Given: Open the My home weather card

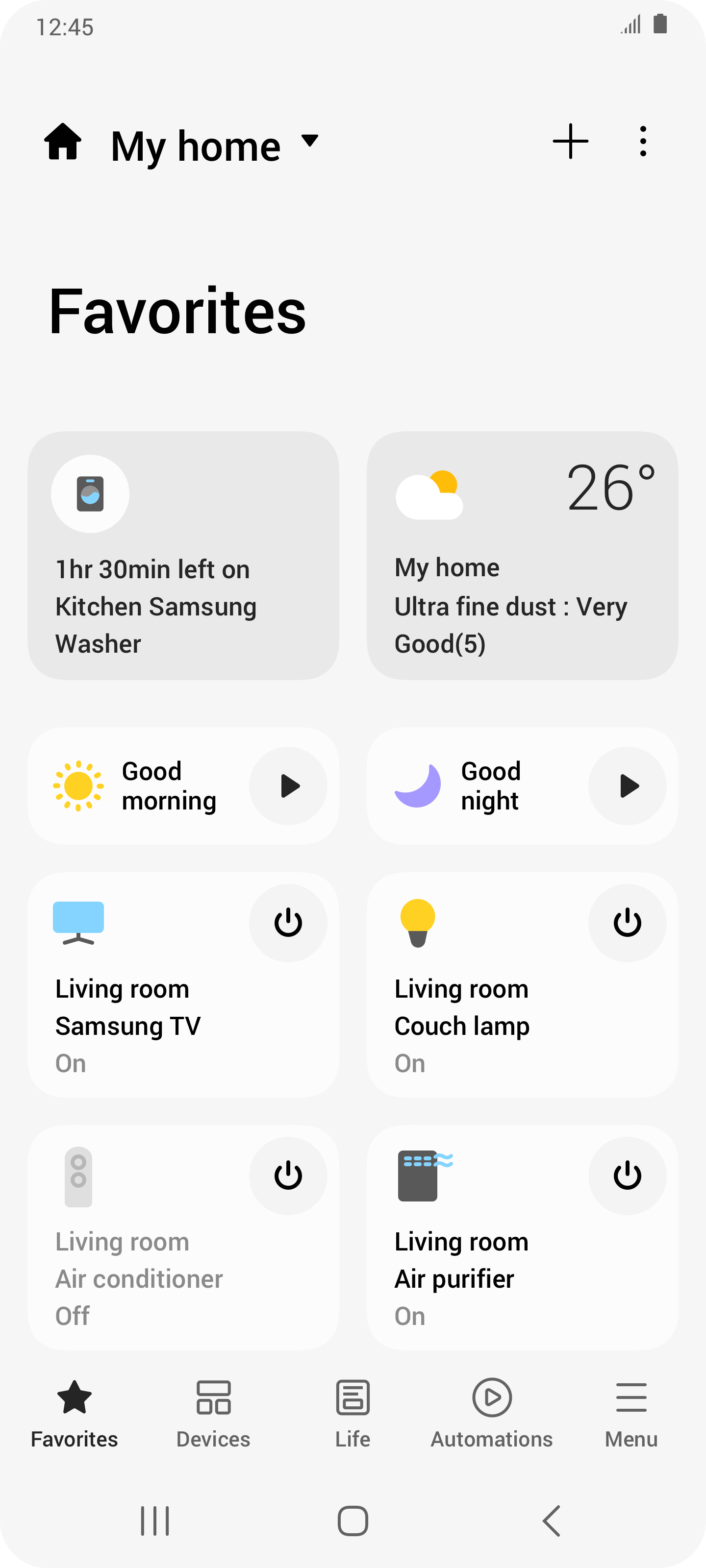Looking at the screenshot, I should (x=522, y=555).
